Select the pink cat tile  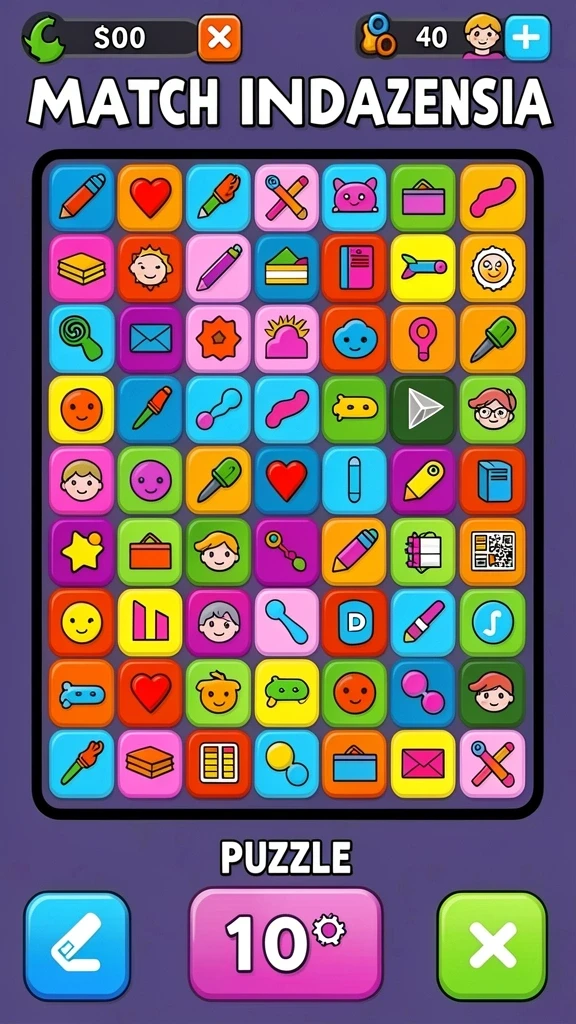pos(355,197)
